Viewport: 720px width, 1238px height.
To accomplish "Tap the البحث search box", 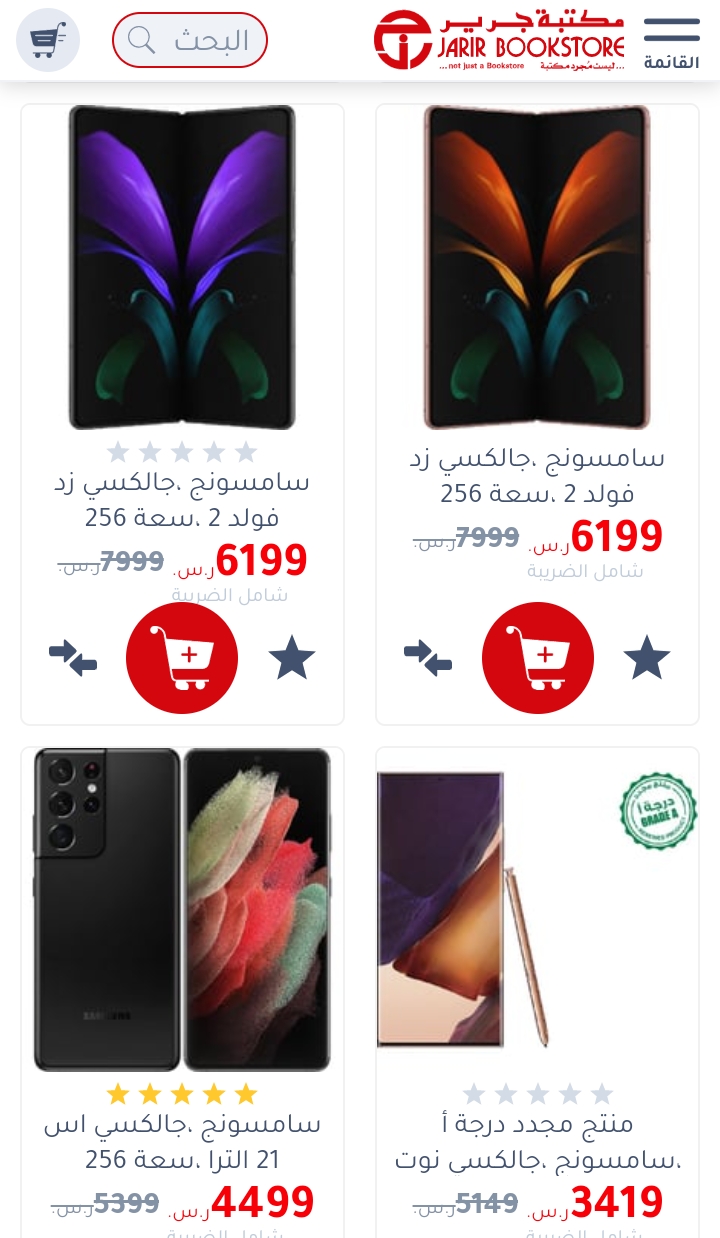I will pyautogui.click(x=190, y=40).
